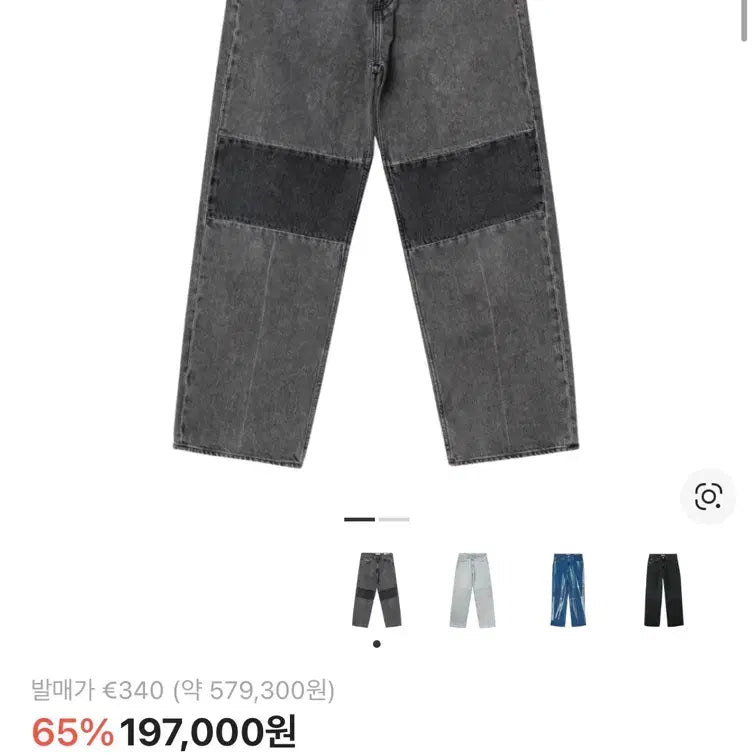
Task: Jump to the second image indicator
Action: tap(394, 519)
